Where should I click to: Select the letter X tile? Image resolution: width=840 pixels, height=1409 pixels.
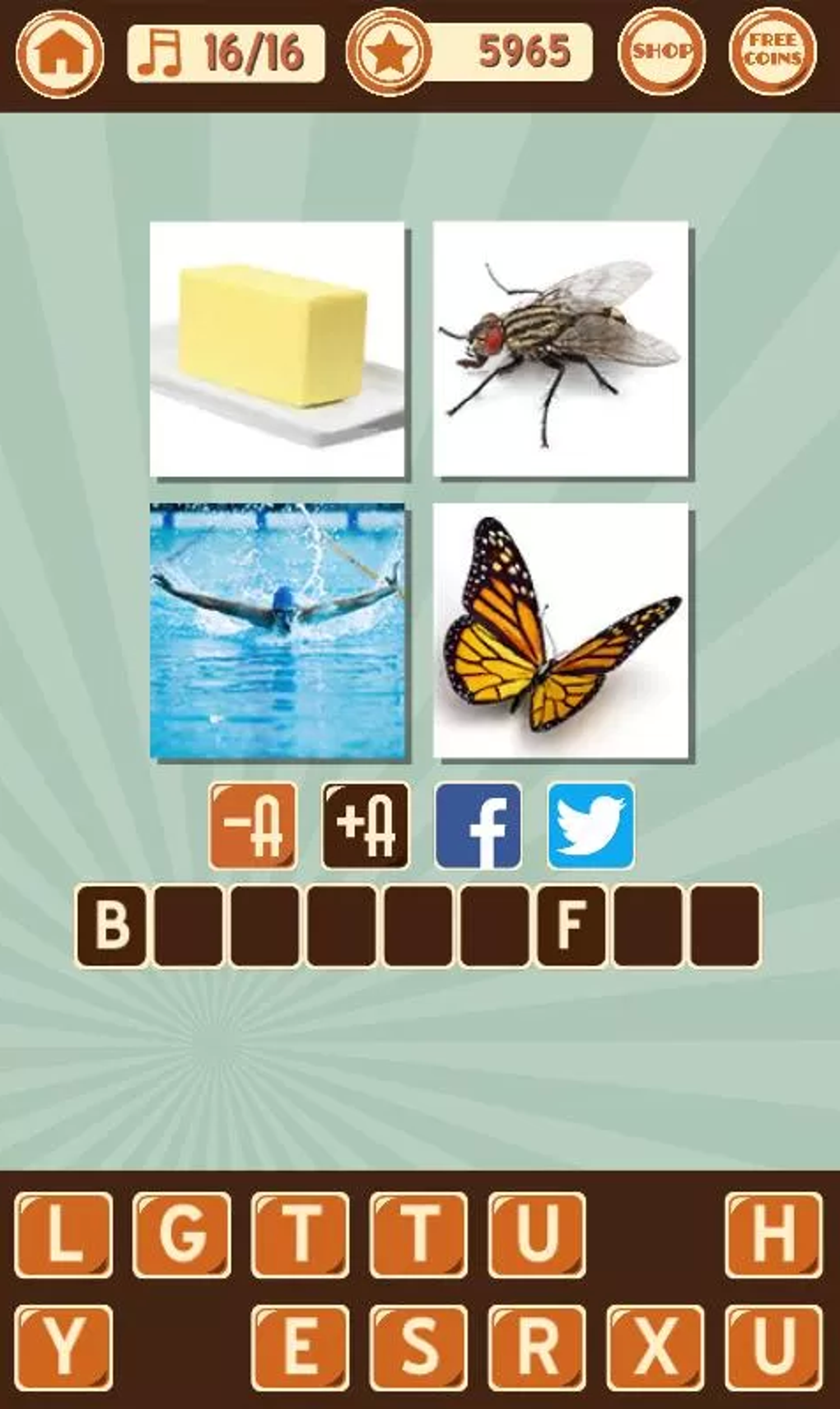tap(656, 1347)
